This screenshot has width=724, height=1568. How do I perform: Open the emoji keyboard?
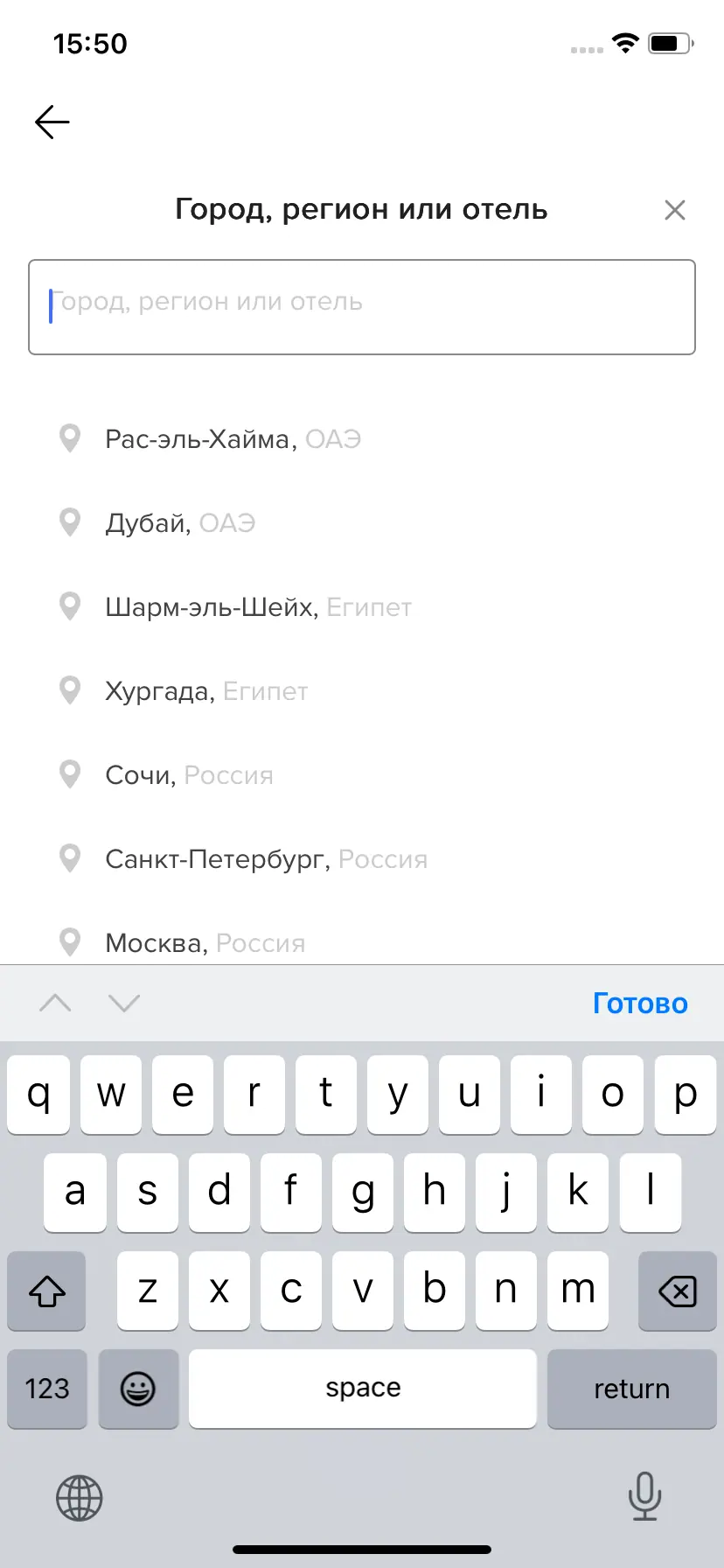click(x=138, y=1389)
